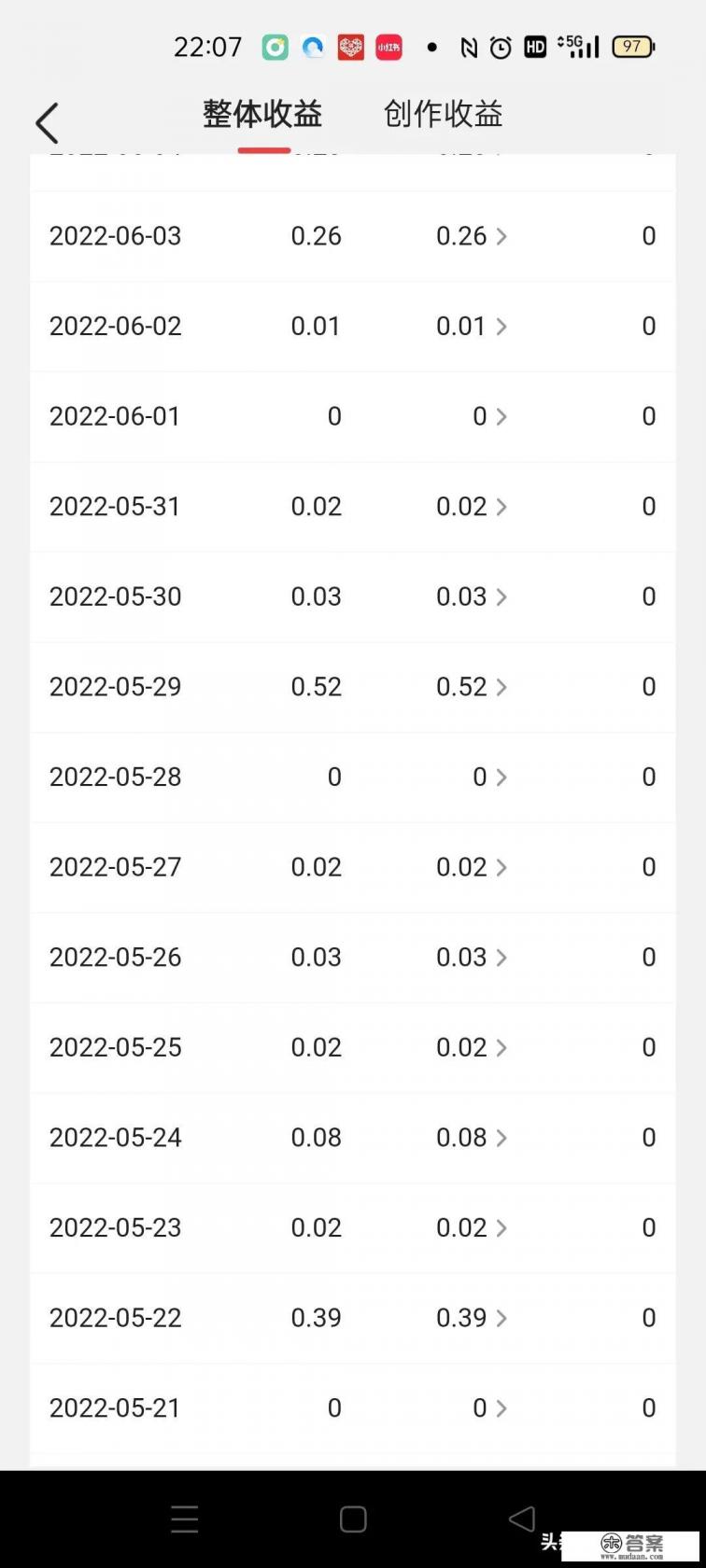Show the 2022-05-25 earnings detail

tap(472, 1047)
